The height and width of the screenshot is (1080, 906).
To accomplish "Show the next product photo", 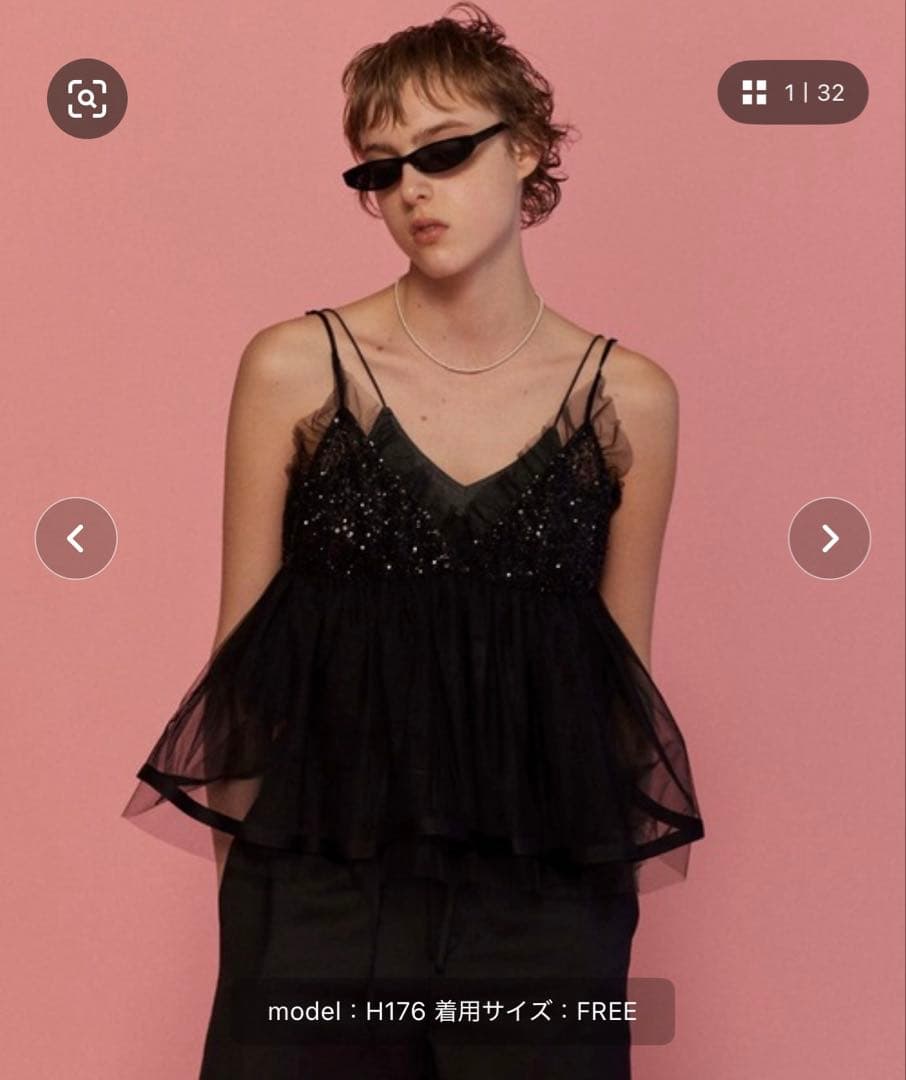I will (x=829, y=538).
